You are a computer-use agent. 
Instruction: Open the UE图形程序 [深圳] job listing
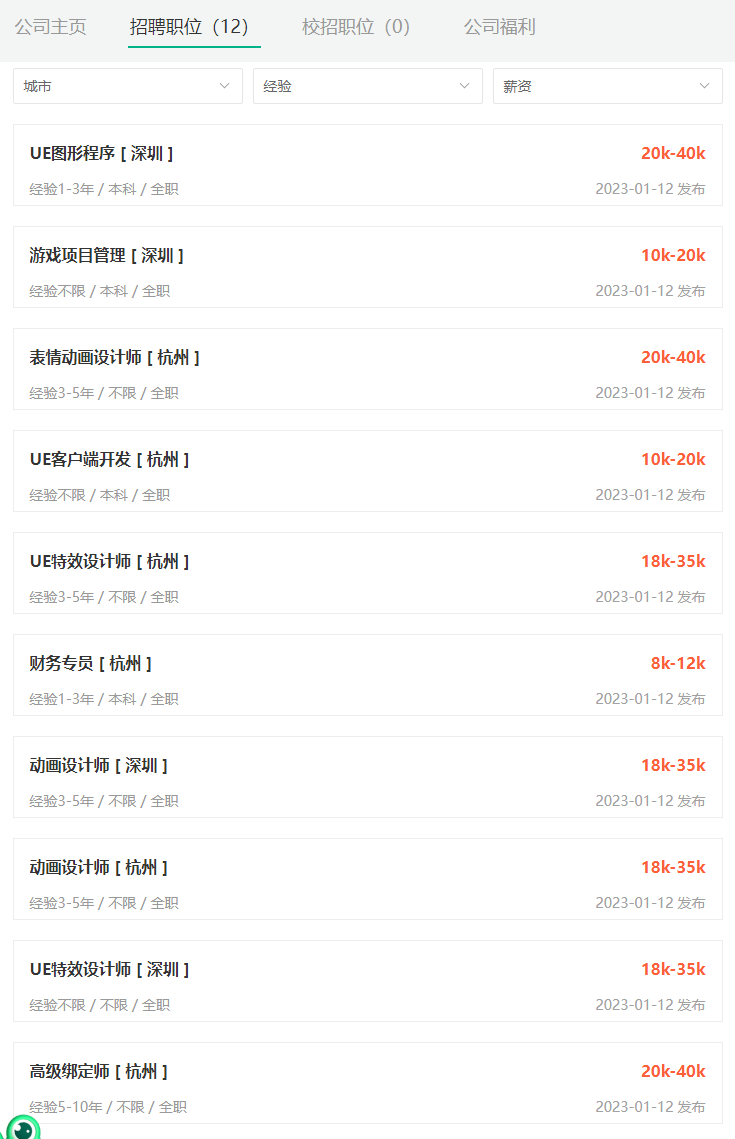(102, 154)
